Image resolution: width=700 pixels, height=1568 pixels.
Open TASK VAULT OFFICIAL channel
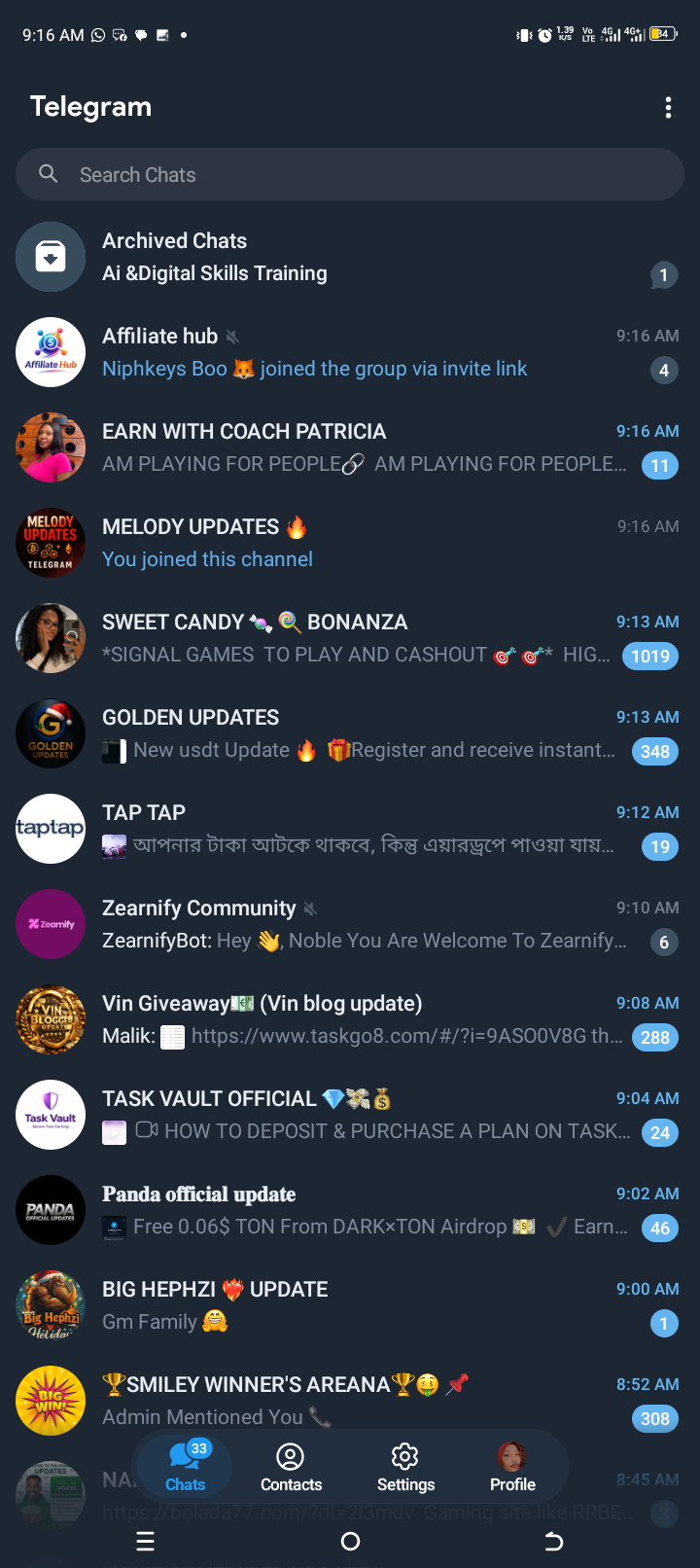click(350, 1115)
